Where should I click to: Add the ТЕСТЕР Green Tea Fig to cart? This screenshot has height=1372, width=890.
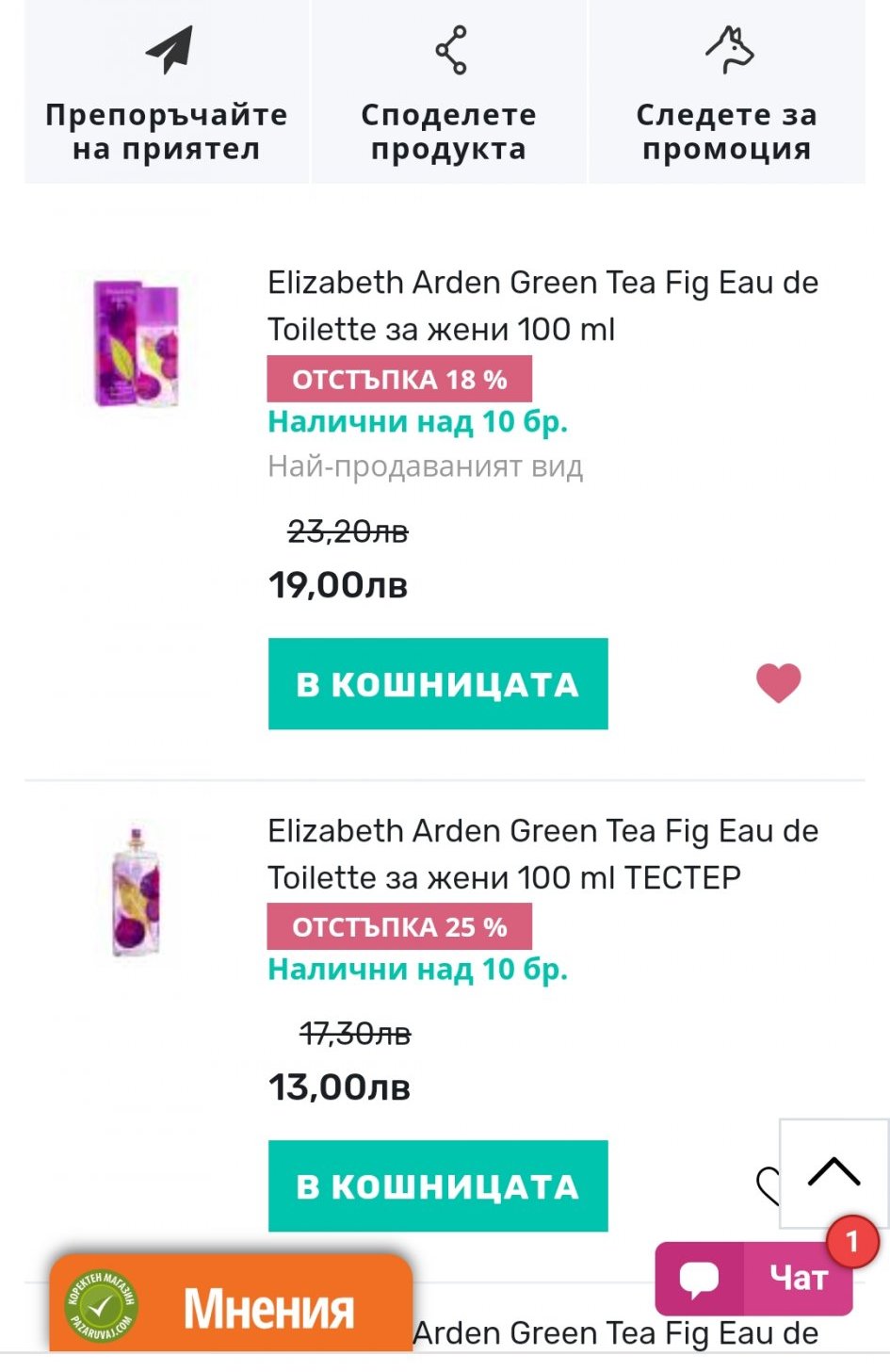(x=438, y=1186)
